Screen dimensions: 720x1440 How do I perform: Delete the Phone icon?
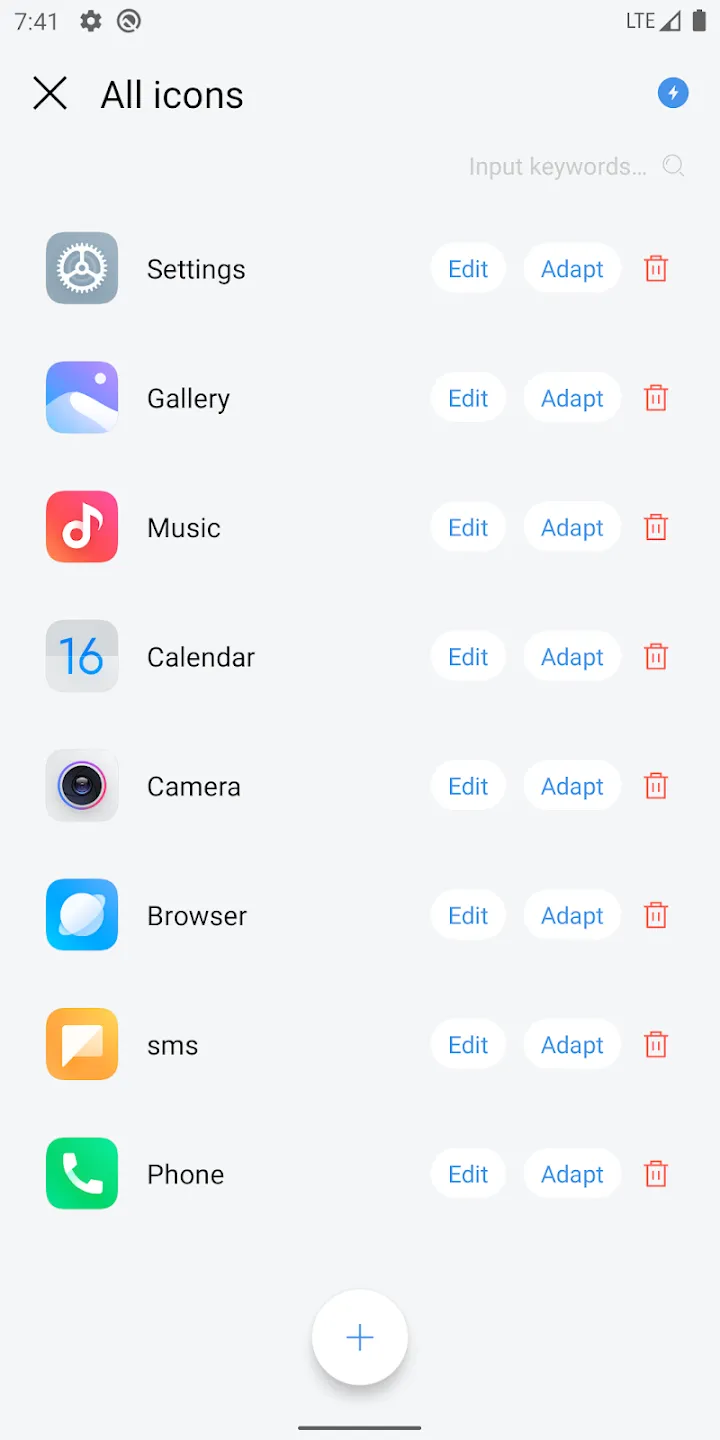tap(656, 1174)
